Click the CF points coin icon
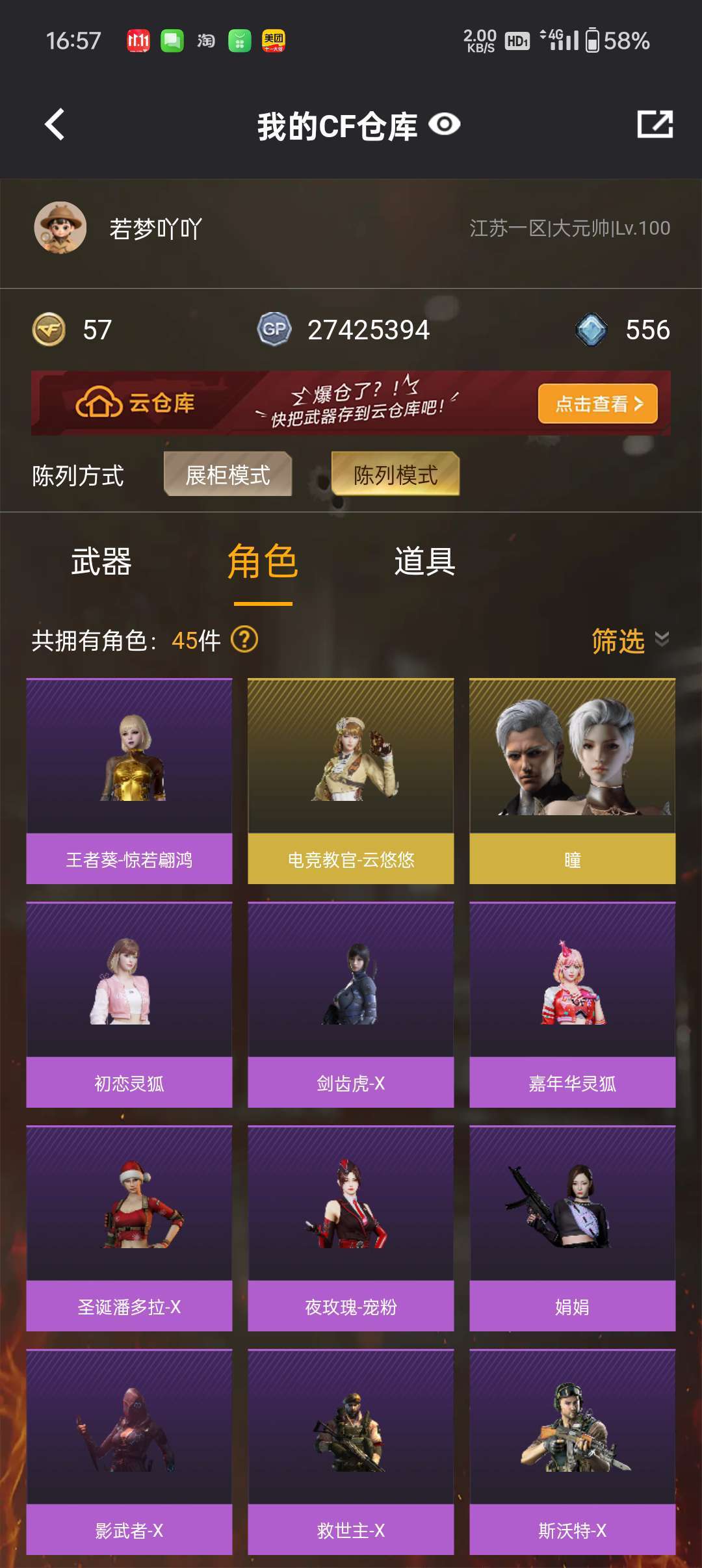This screenshot has width=702, height=1568. 49,331
